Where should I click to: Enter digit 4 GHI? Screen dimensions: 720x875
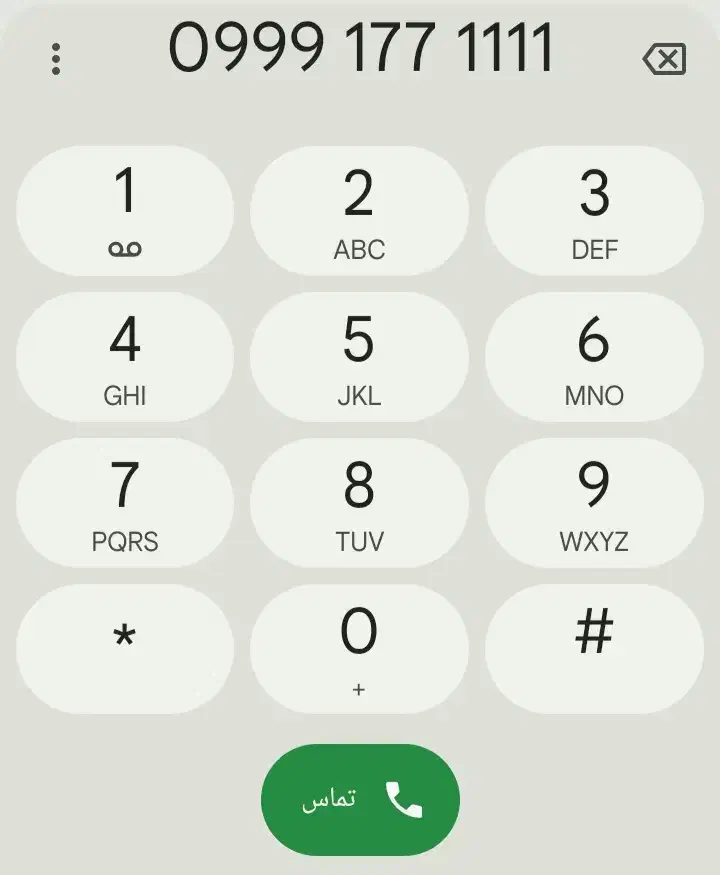coord(125,357)
